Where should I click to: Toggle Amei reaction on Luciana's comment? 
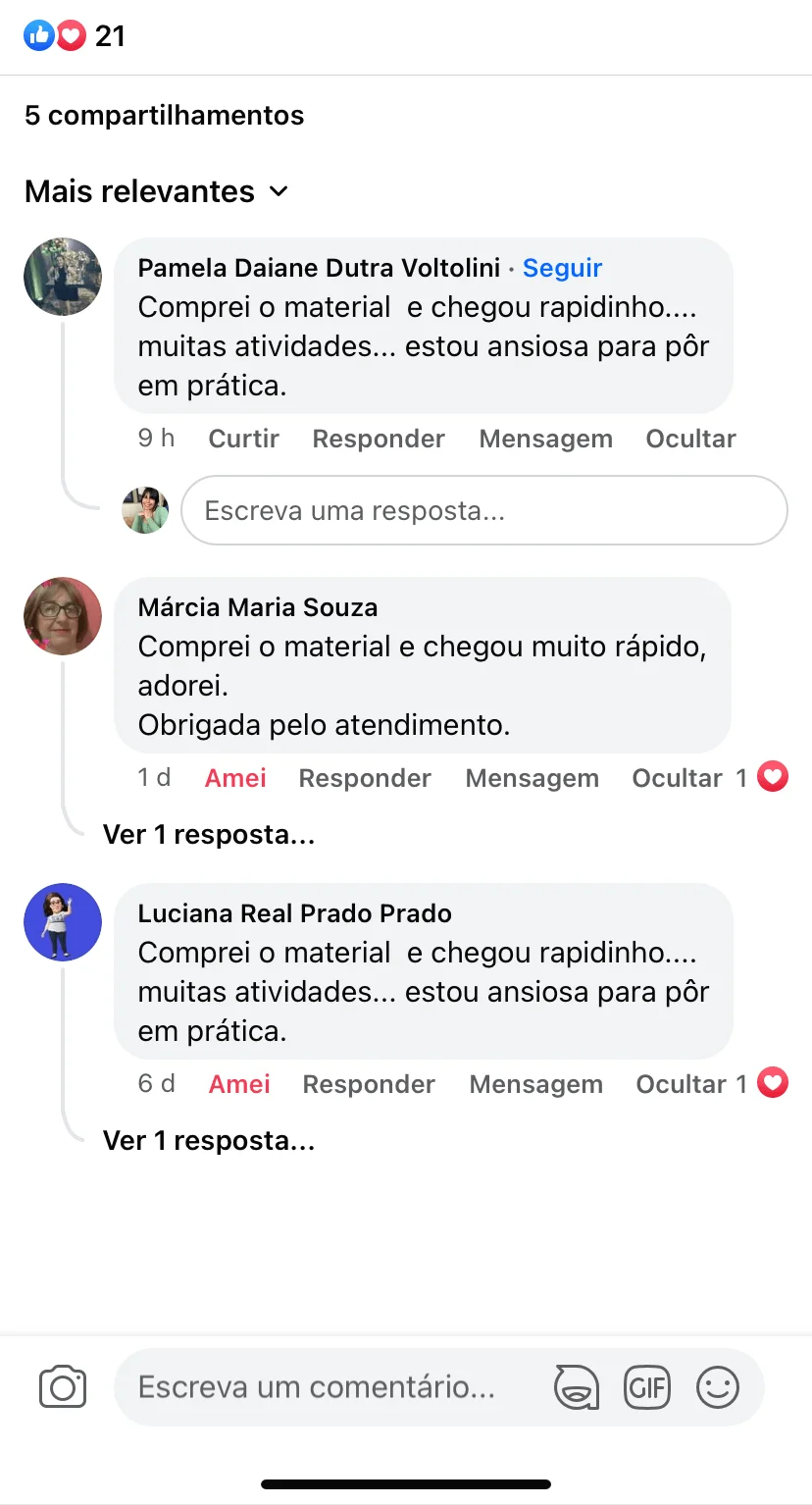tap(239, 1083)
